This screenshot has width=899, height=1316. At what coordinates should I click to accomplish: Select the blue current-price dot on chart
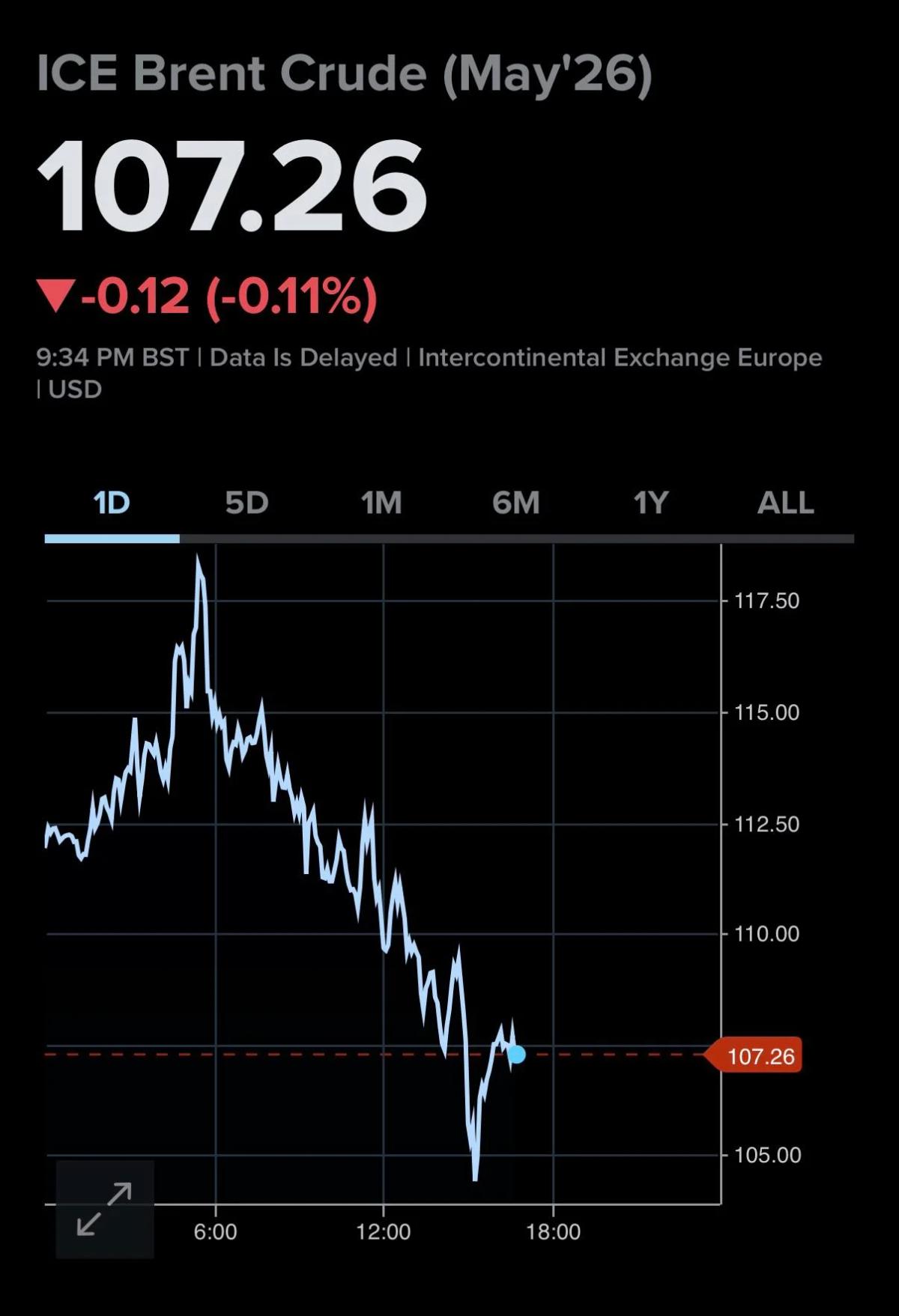tap(516, 1055)
